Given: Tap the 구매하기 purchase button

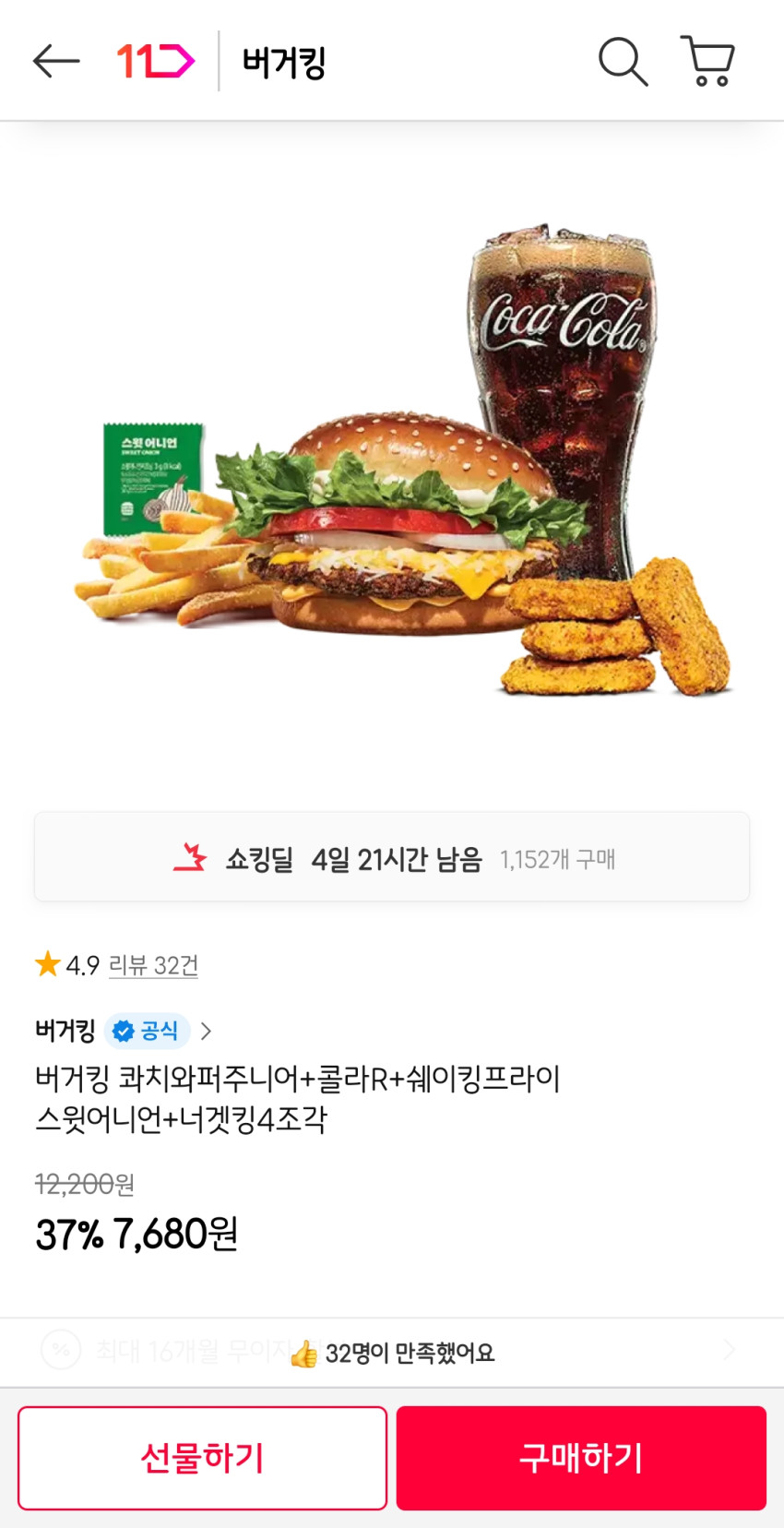Looking at the screenshot, I should pos(581,1458).
